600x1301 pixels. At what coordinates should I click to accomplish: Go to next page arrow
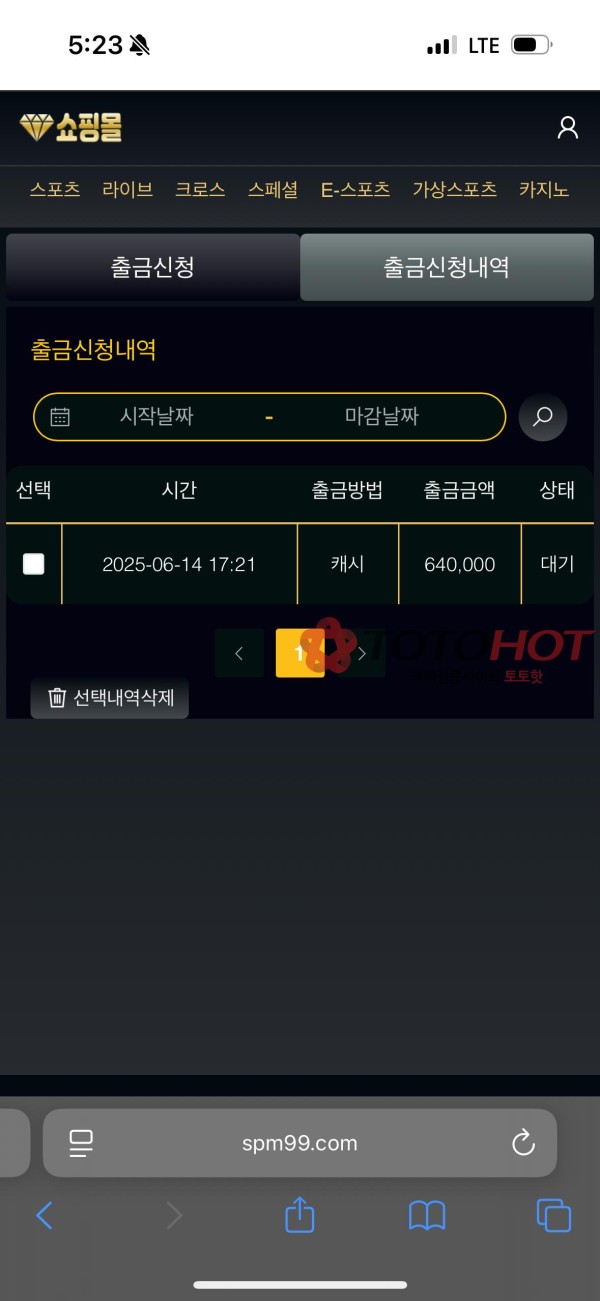point(362,654)
